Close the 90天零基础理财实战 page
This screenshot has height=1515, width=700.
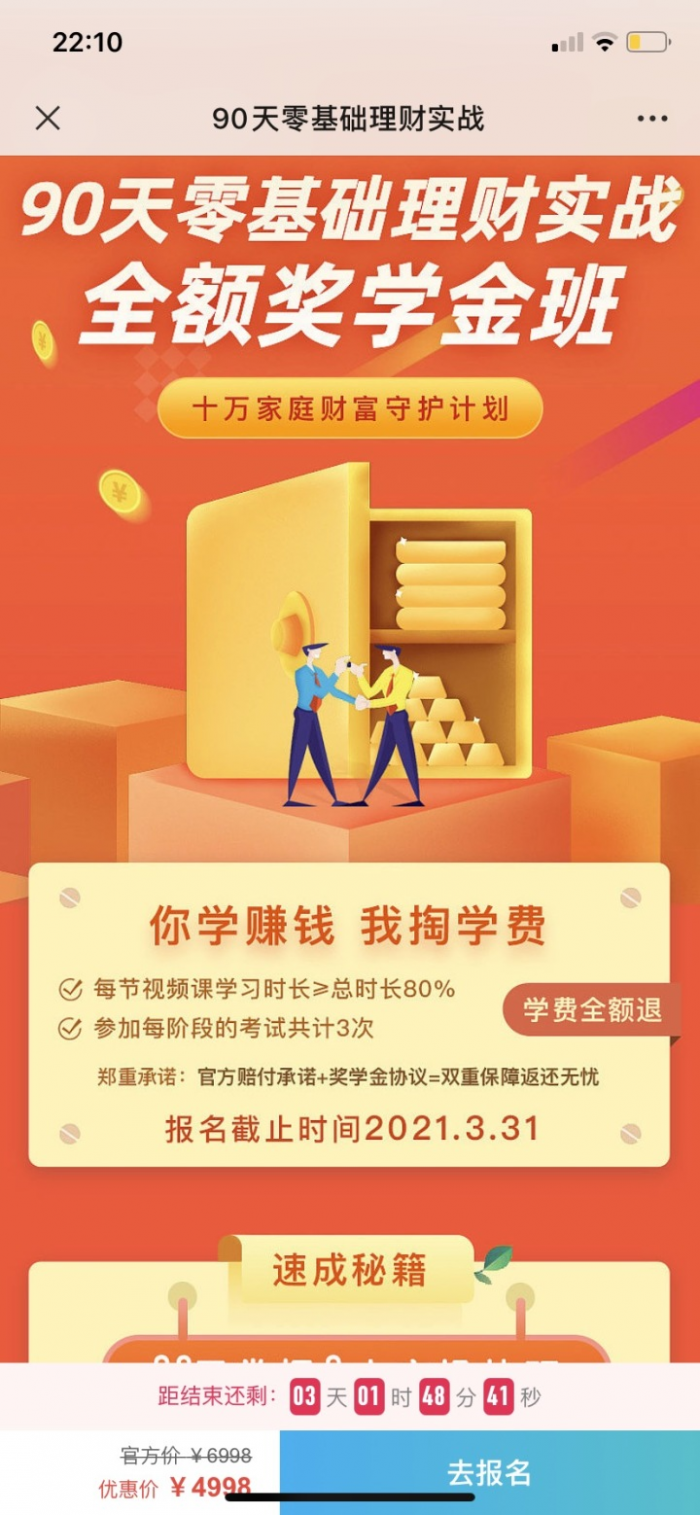coord(47,119)
